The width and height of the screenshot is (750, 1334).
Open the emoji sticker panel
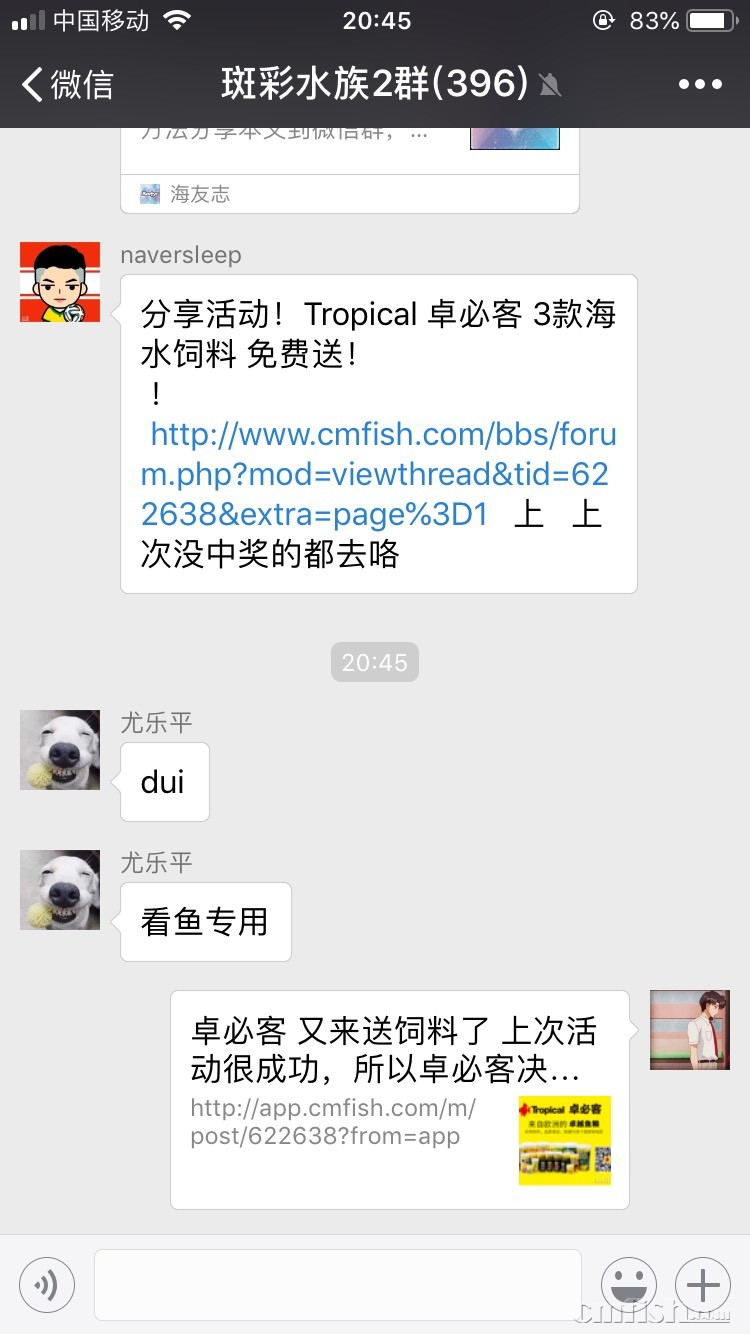pyautogui.click(x=628, y=1284)
